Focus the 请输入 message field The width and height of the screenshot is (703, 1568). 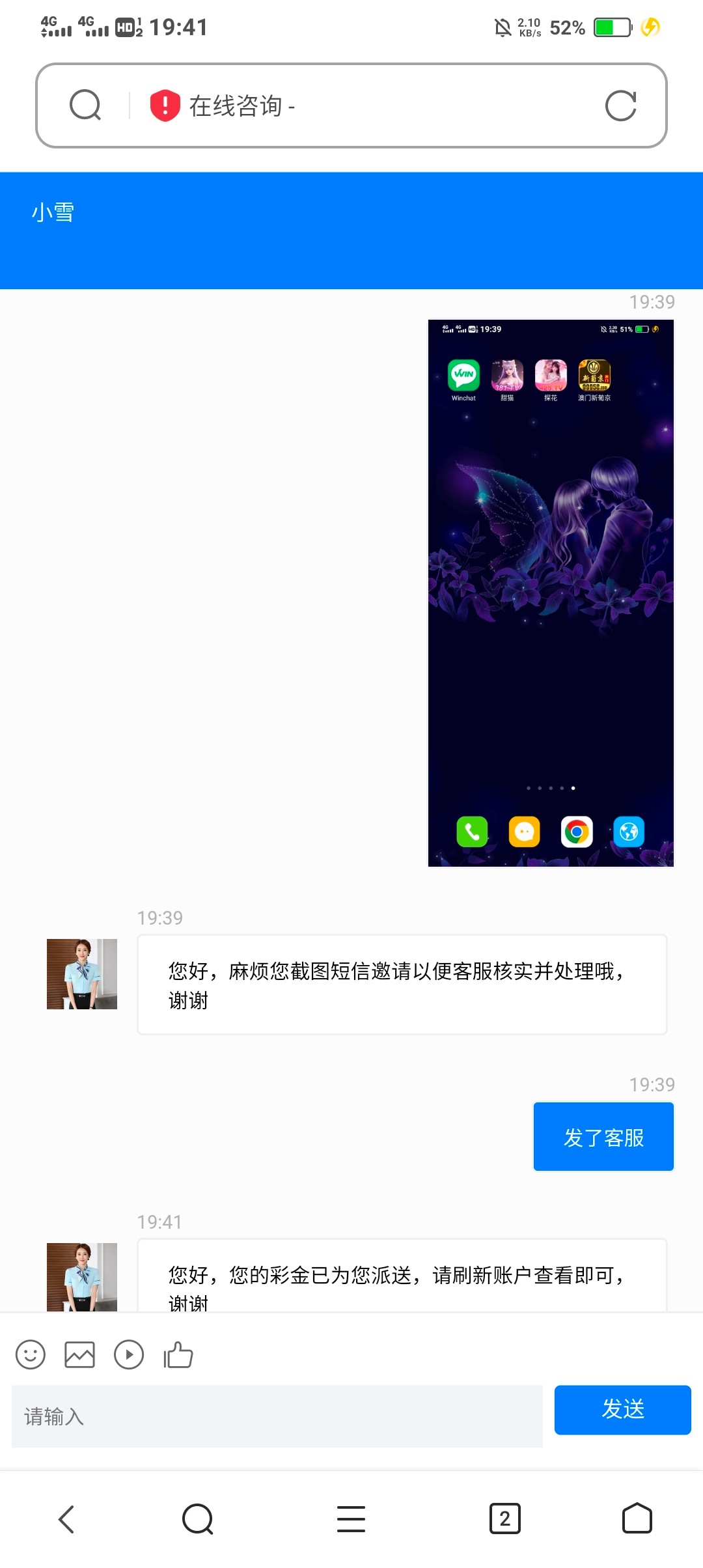pyautogui.click(x=277, y=1416)
